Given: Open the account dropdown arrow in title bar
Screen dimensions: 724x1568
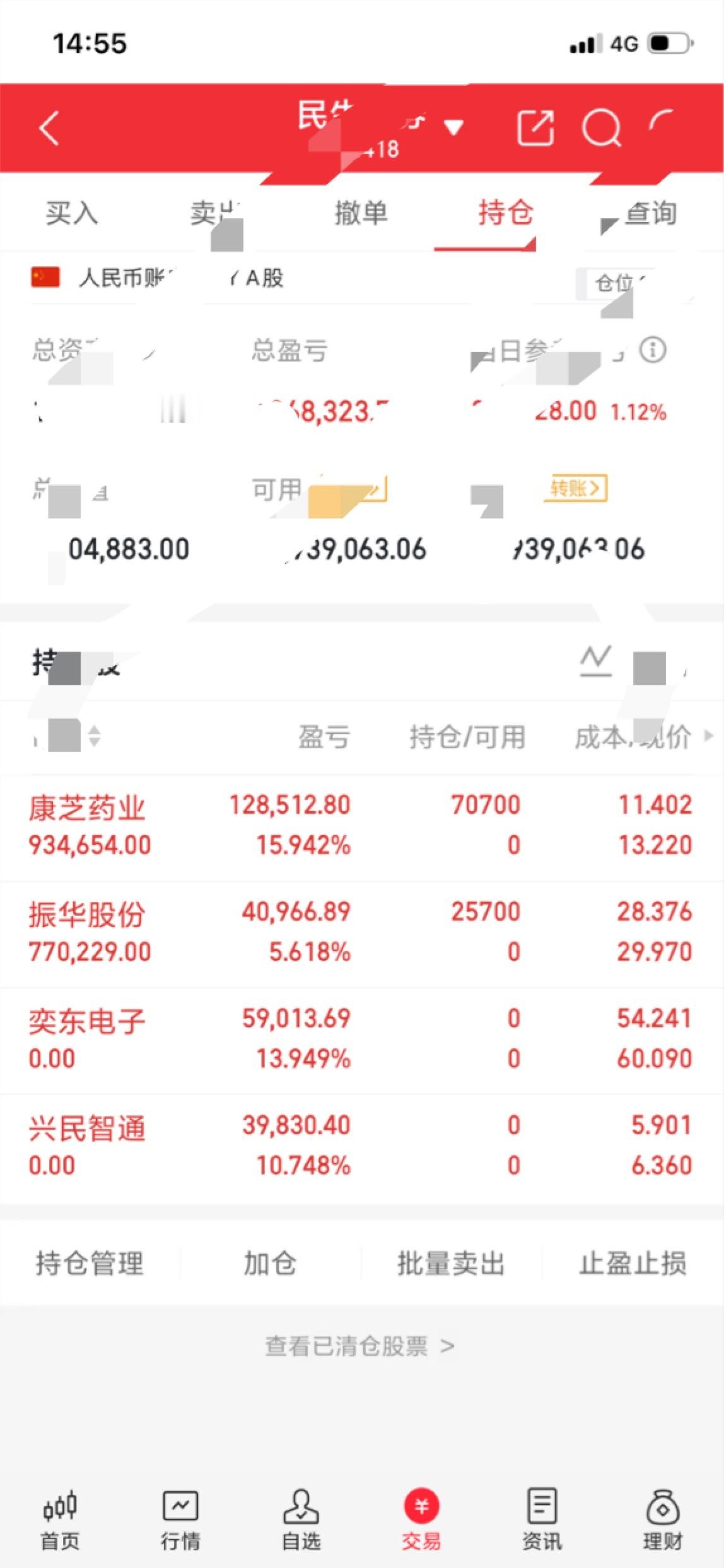Looking at the screenshot, I should click(452, 127).
